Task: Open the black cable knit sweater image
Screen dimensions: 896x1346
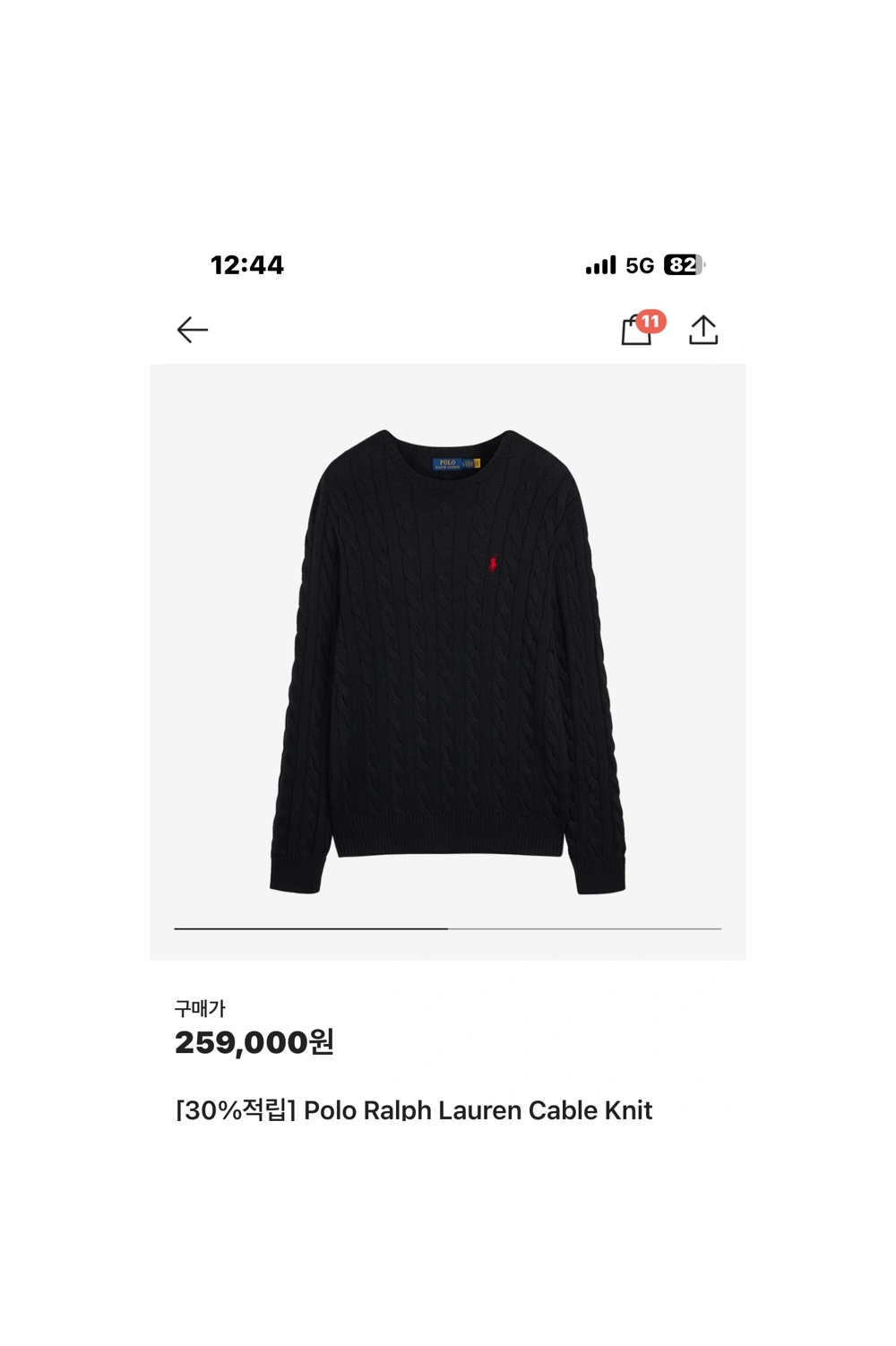Action: pyautogui.click(x=448, y=661)
